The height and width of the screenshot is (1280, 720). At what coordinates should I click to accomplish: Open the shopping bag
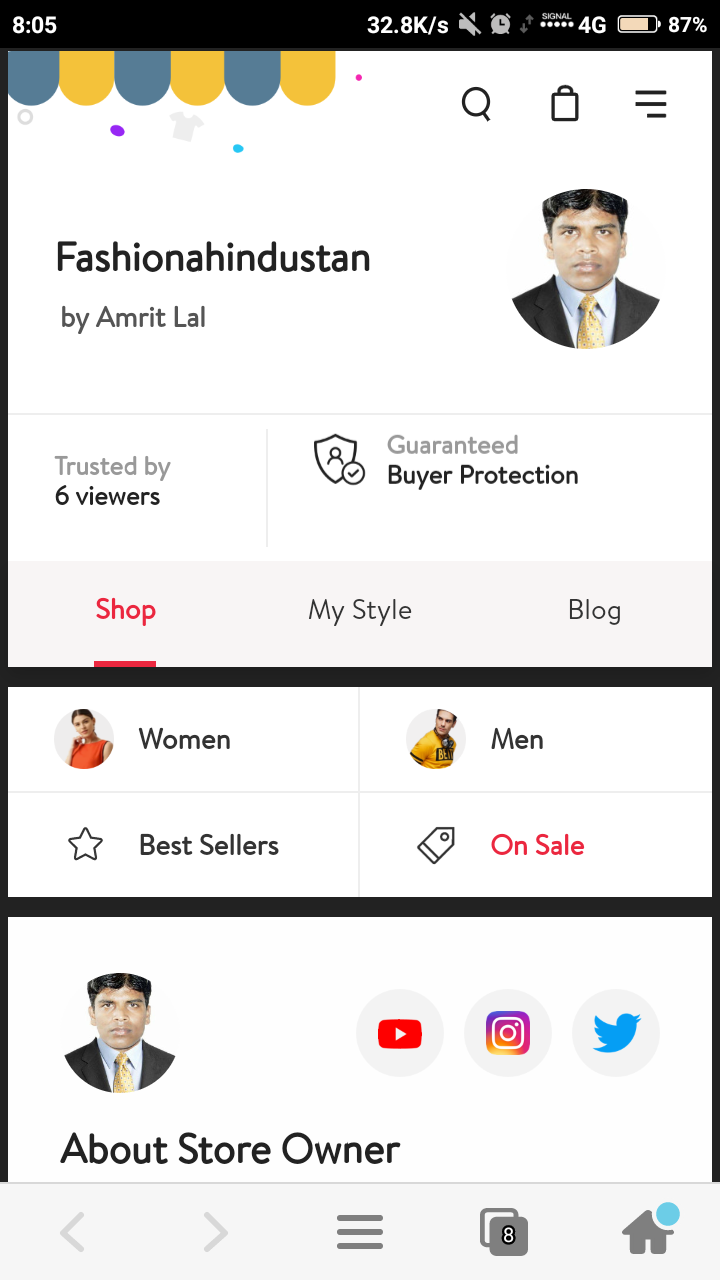point(565,104)
